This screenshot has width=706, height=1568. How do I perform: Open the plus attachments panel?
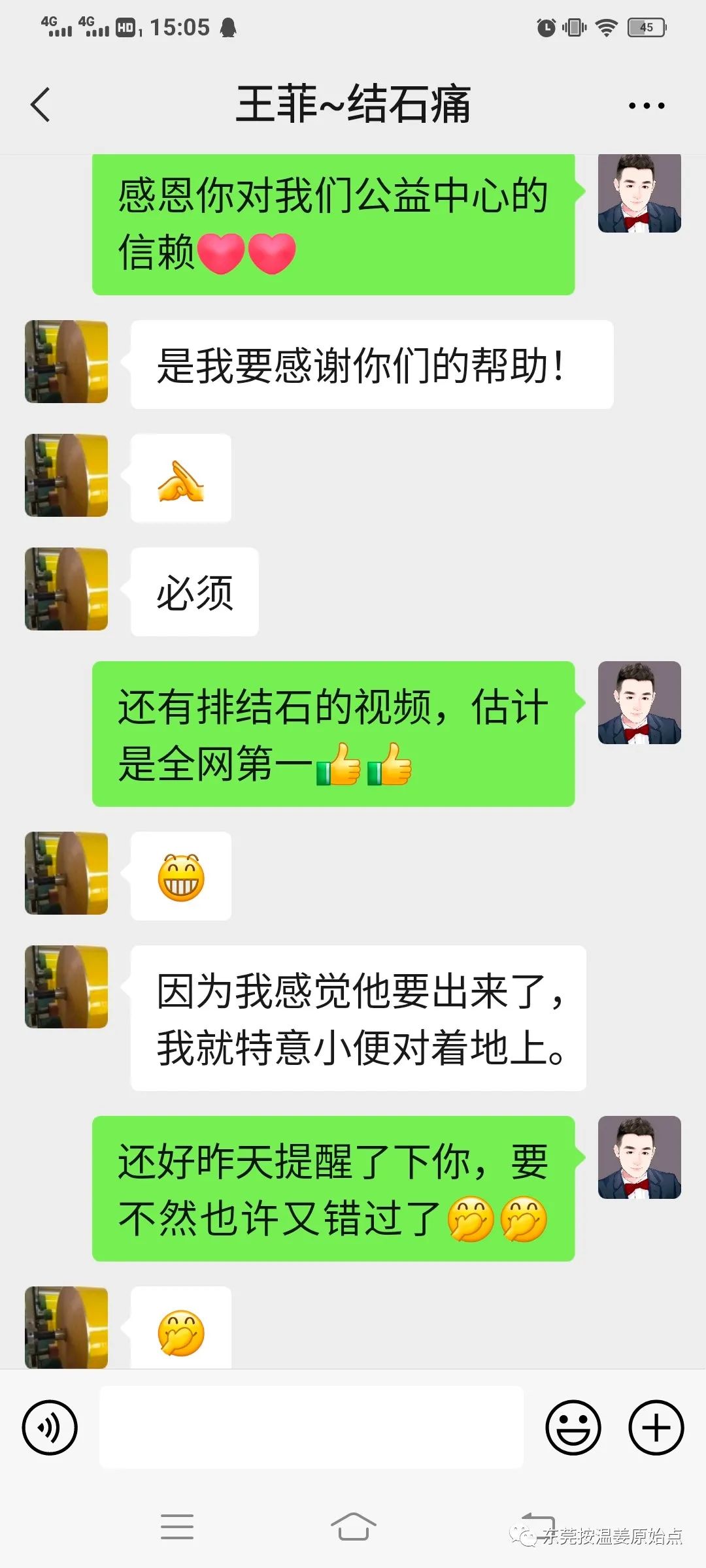[x=656, y=1428]
